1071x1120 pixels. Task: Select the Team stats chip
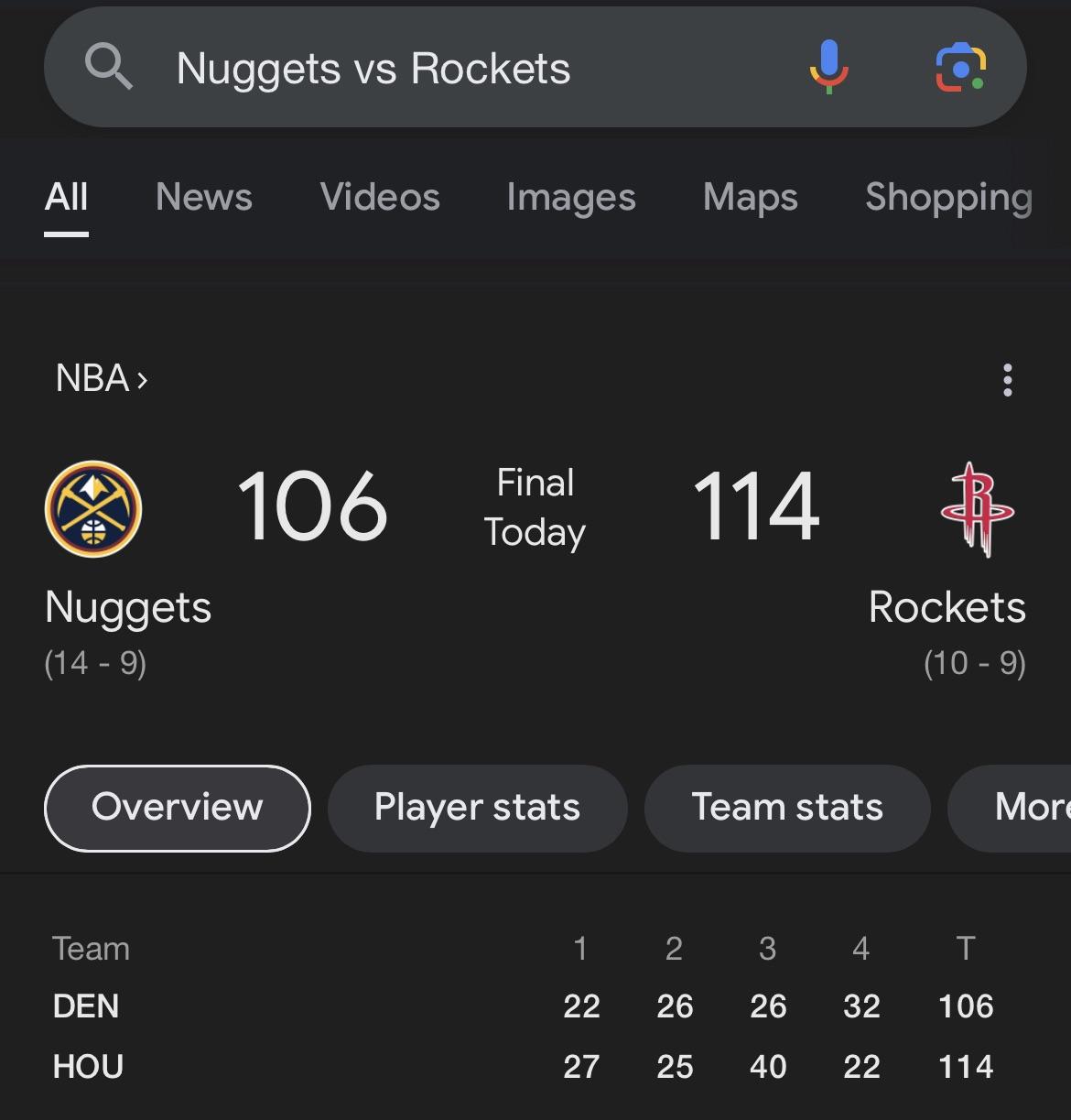787,808
